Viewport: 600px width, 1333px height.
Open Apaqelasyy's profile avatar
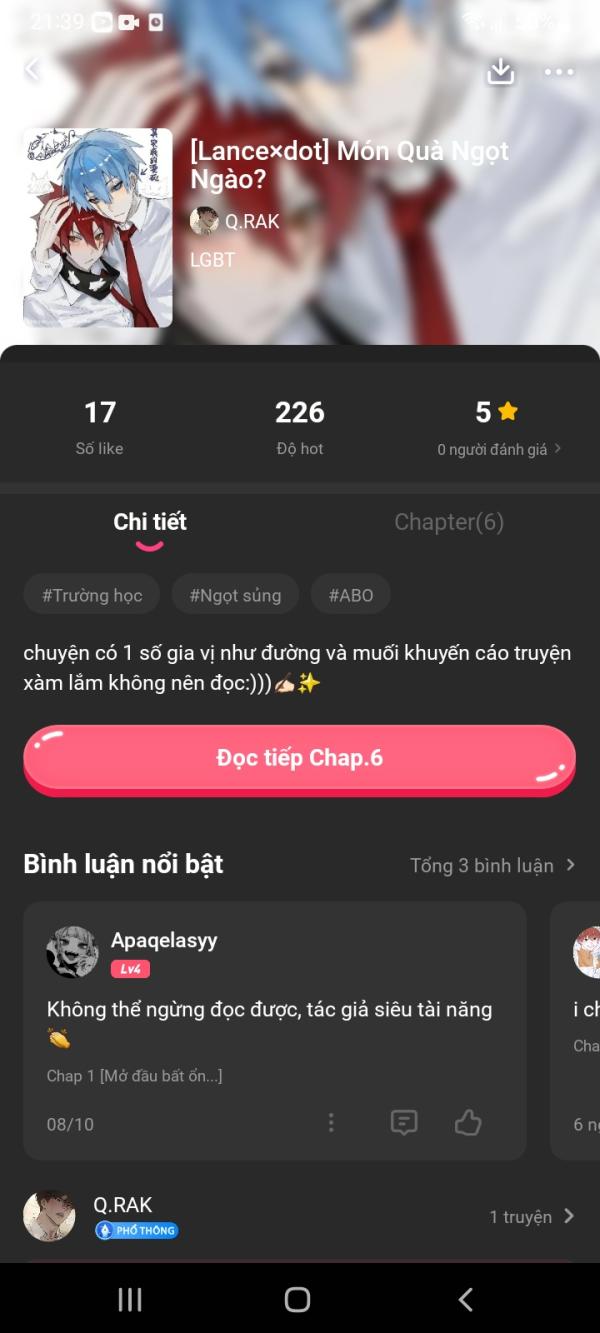pyautogui.click(x=72, y=951)
